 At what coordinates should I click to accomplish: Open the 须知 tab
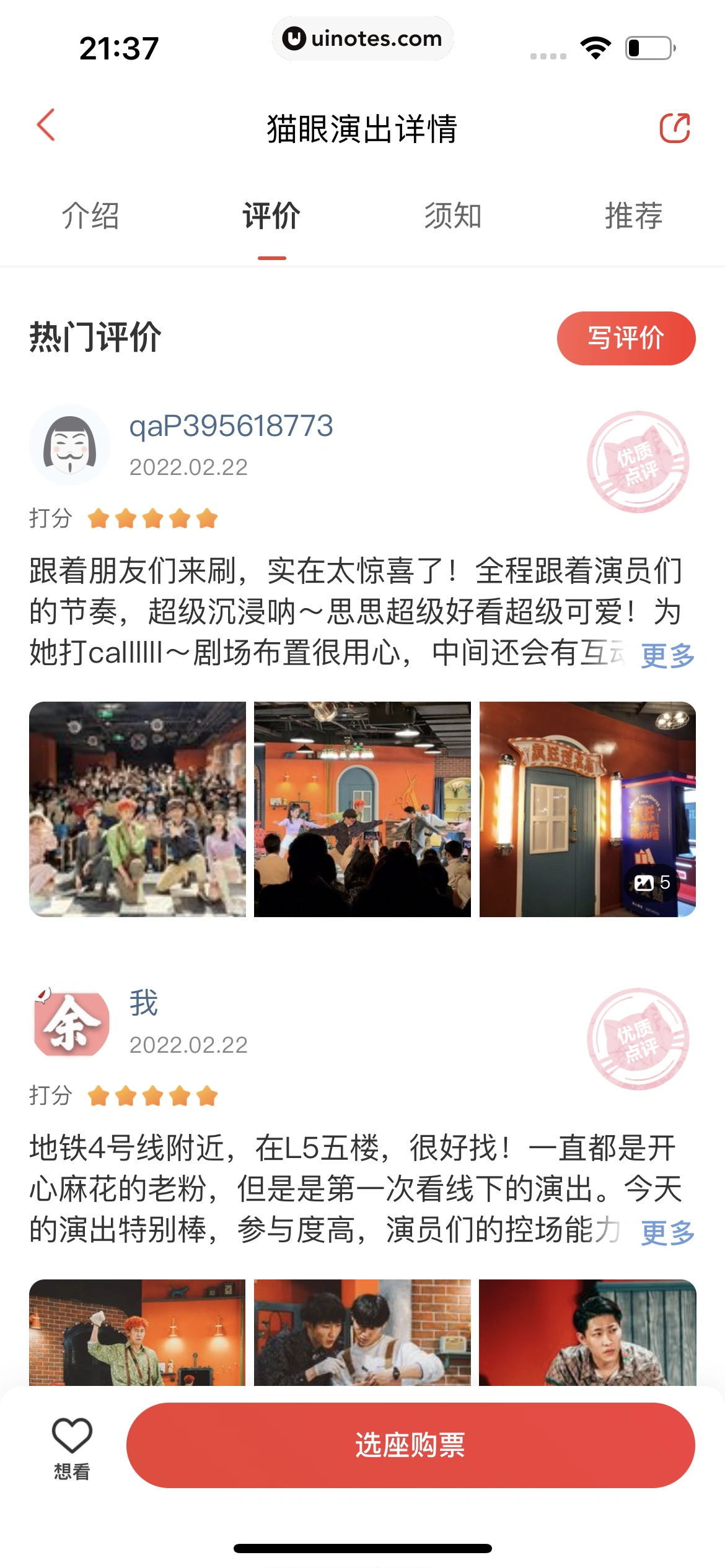(453, 216)
